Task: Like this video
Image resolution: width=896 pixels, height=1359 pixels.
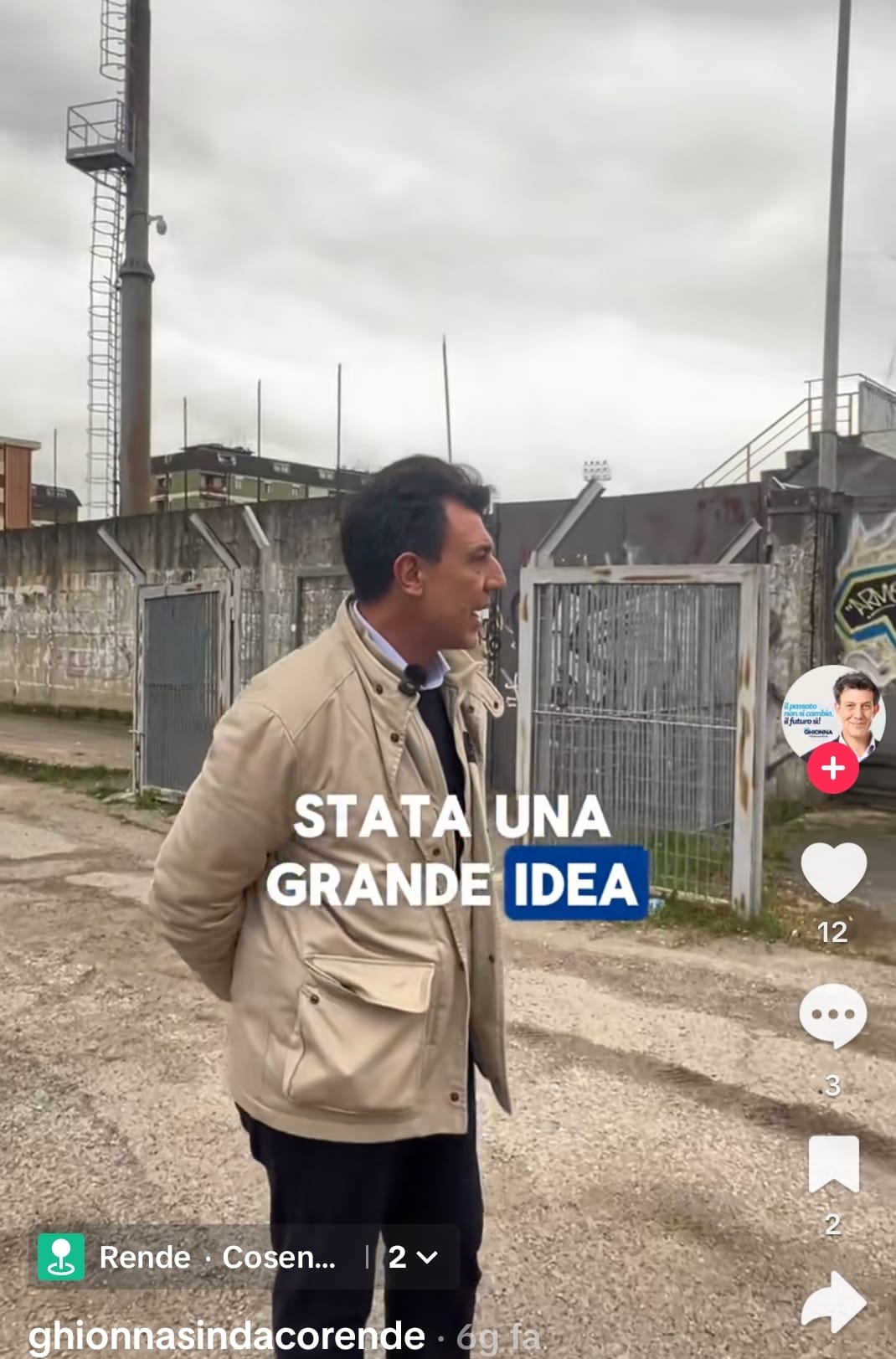Action: (833, 873)
